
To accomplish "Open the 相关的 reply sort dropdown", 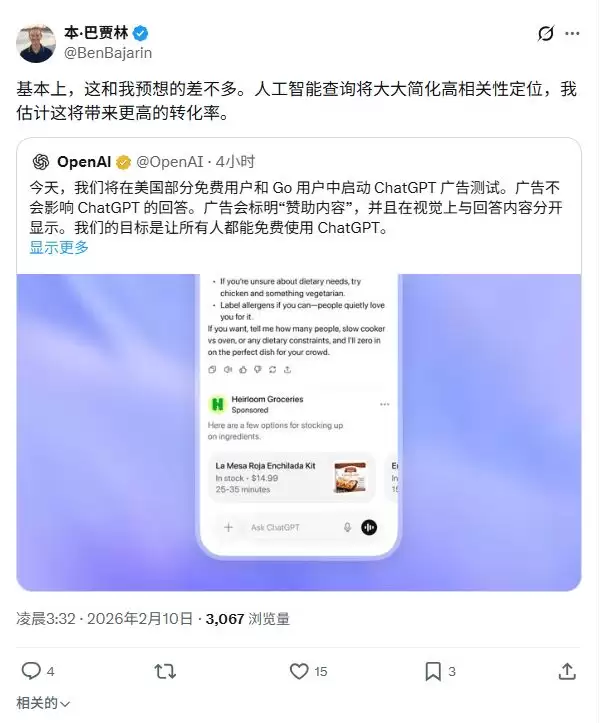I will click(44, 704).
